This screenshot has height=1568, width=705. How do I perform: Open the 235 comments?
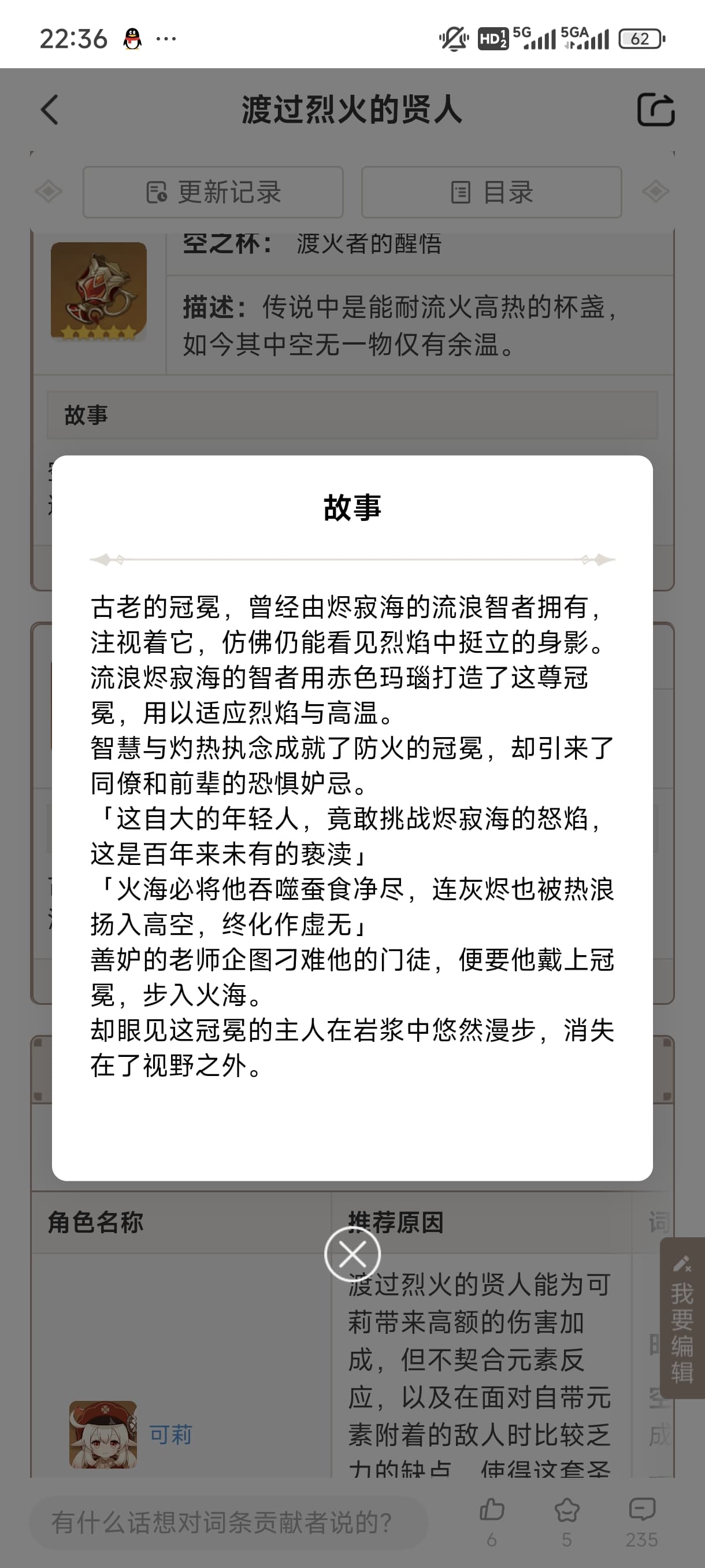click(x=642, y=1522)
